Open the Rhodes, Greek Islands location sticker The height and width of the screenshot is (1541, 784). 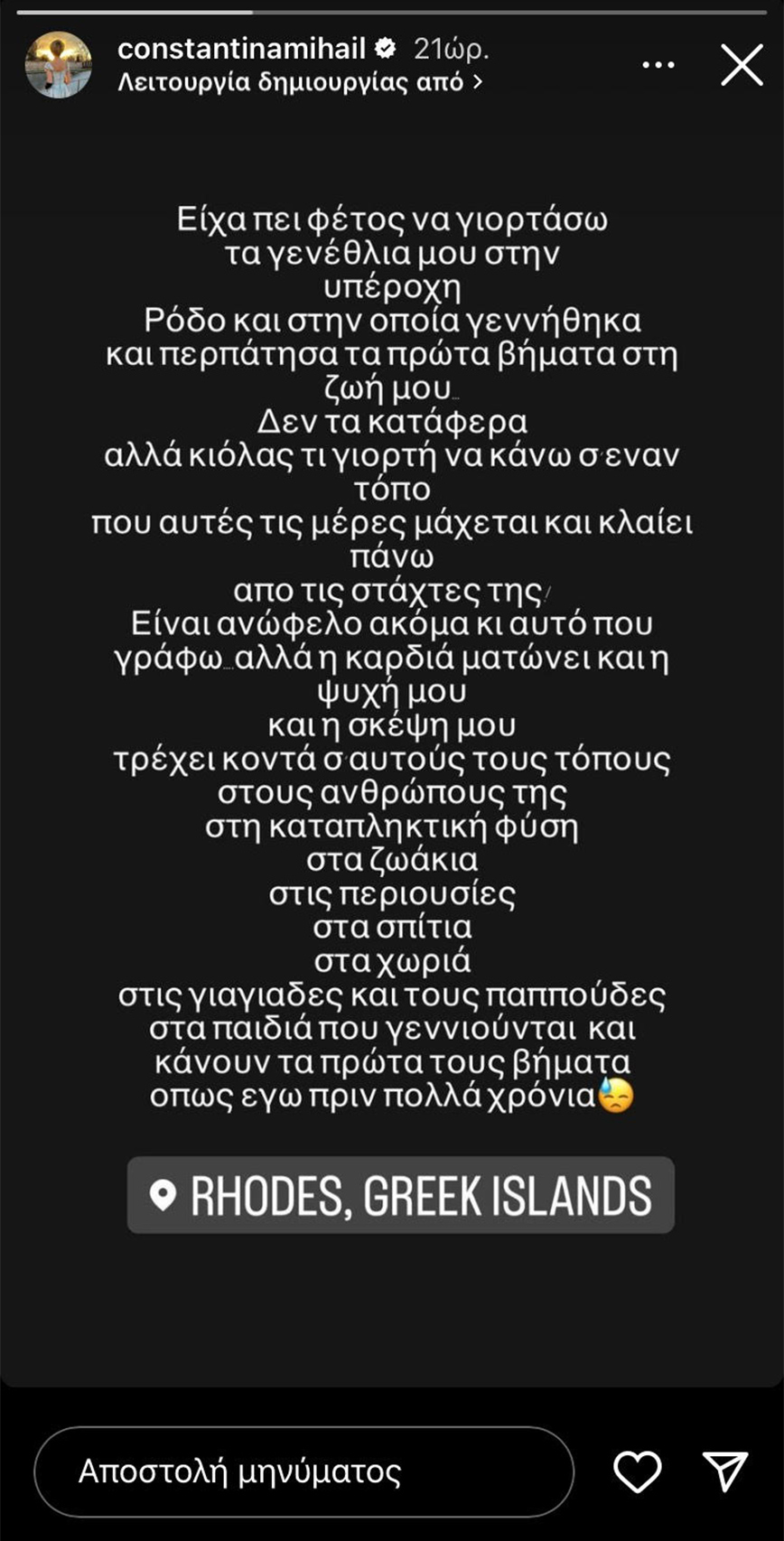click(400, 1195)
